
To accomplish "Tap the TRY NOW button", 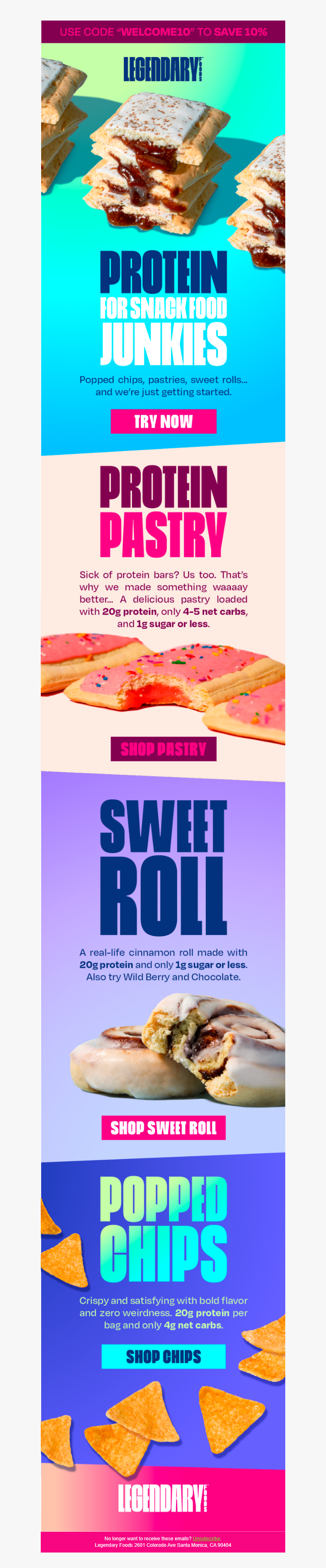I will coord(163,421).
